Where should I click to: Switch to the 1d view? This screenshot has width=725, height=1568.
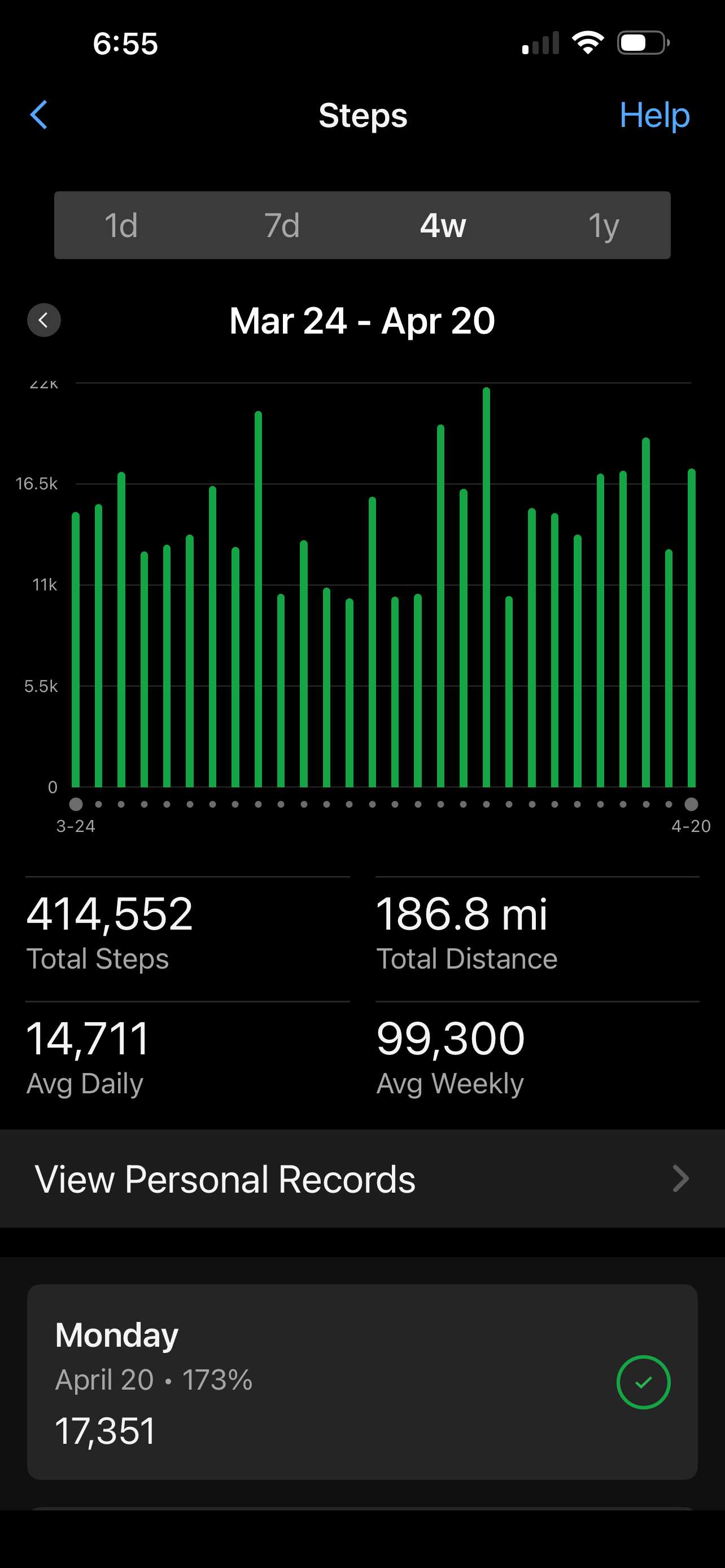[x=121, y=226]
